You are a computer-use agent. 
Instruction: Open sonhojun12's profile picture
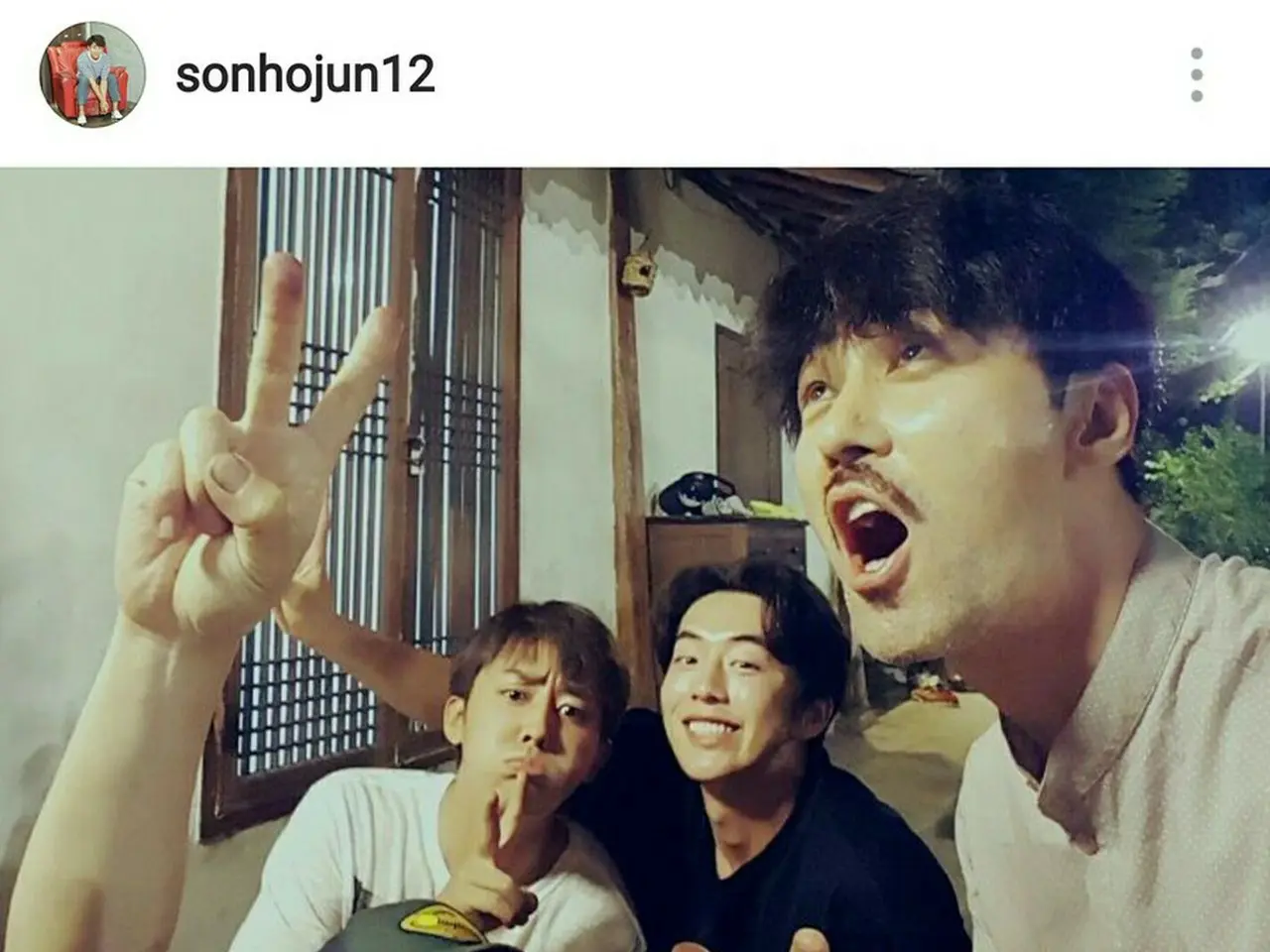92,73
